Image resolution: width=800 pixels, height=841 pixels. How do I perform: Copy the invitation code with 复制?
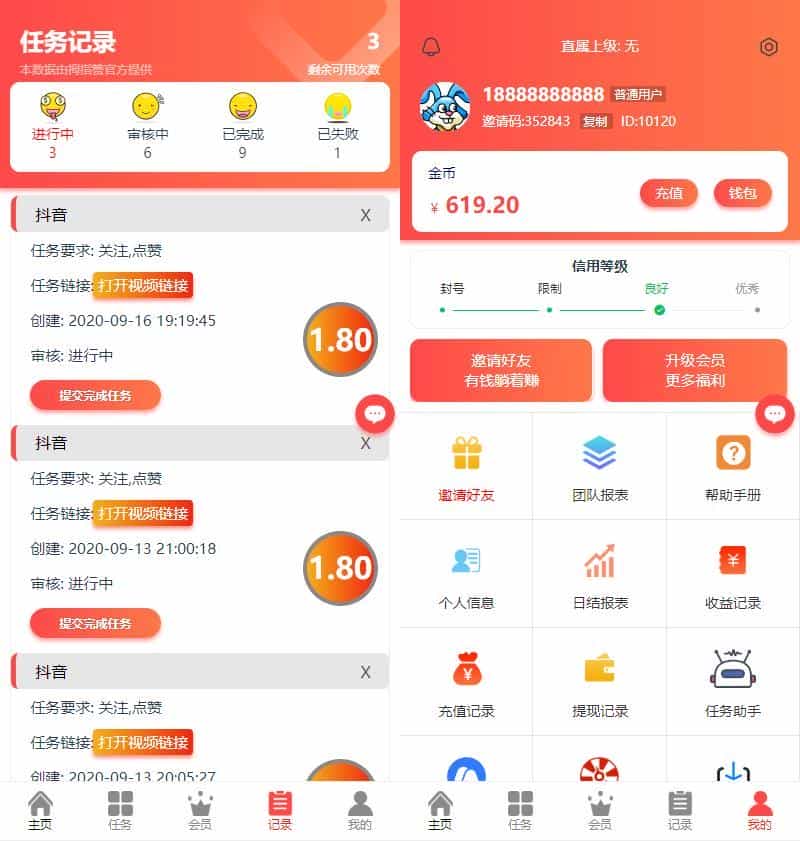[x=595, y=121]
